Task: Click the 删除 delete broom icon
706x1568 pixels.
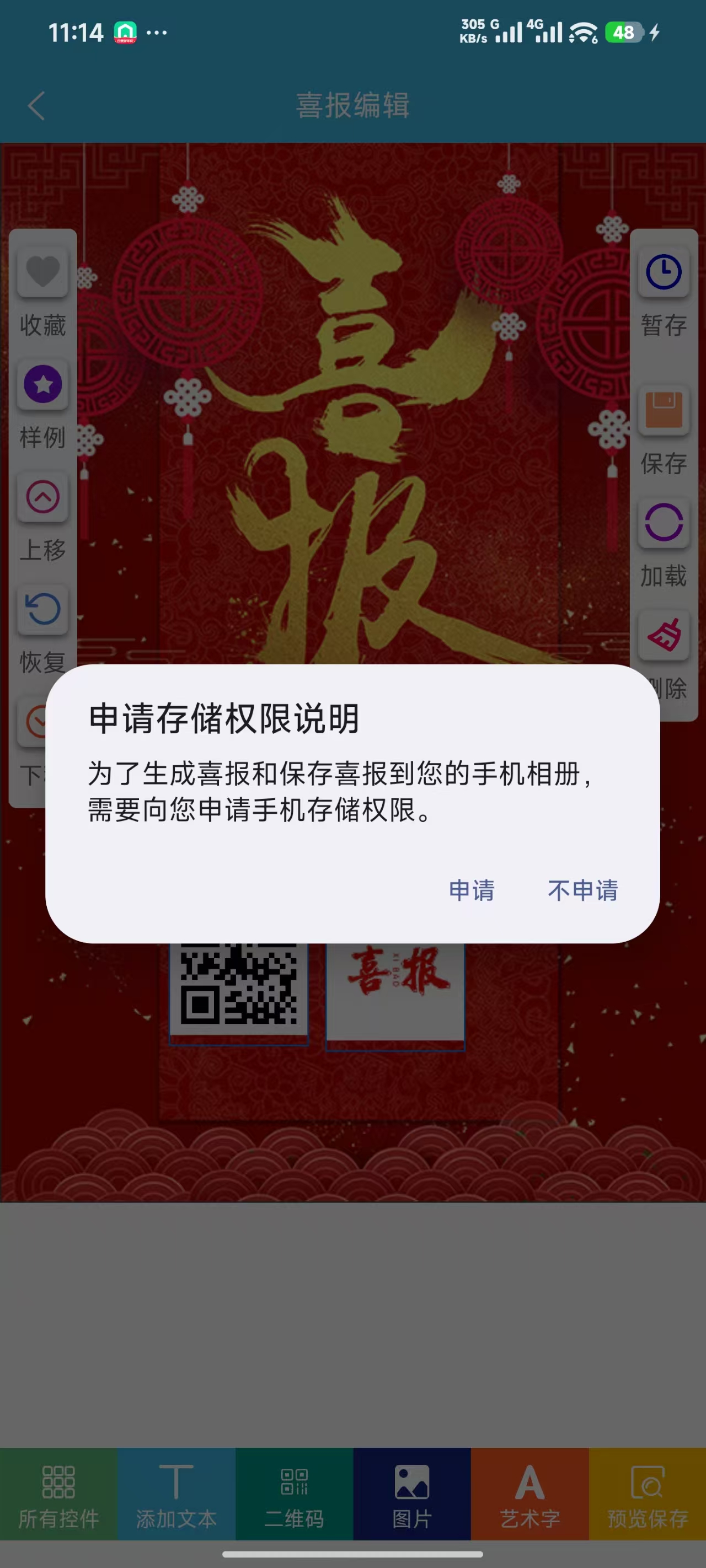Action: coord(664,635)
